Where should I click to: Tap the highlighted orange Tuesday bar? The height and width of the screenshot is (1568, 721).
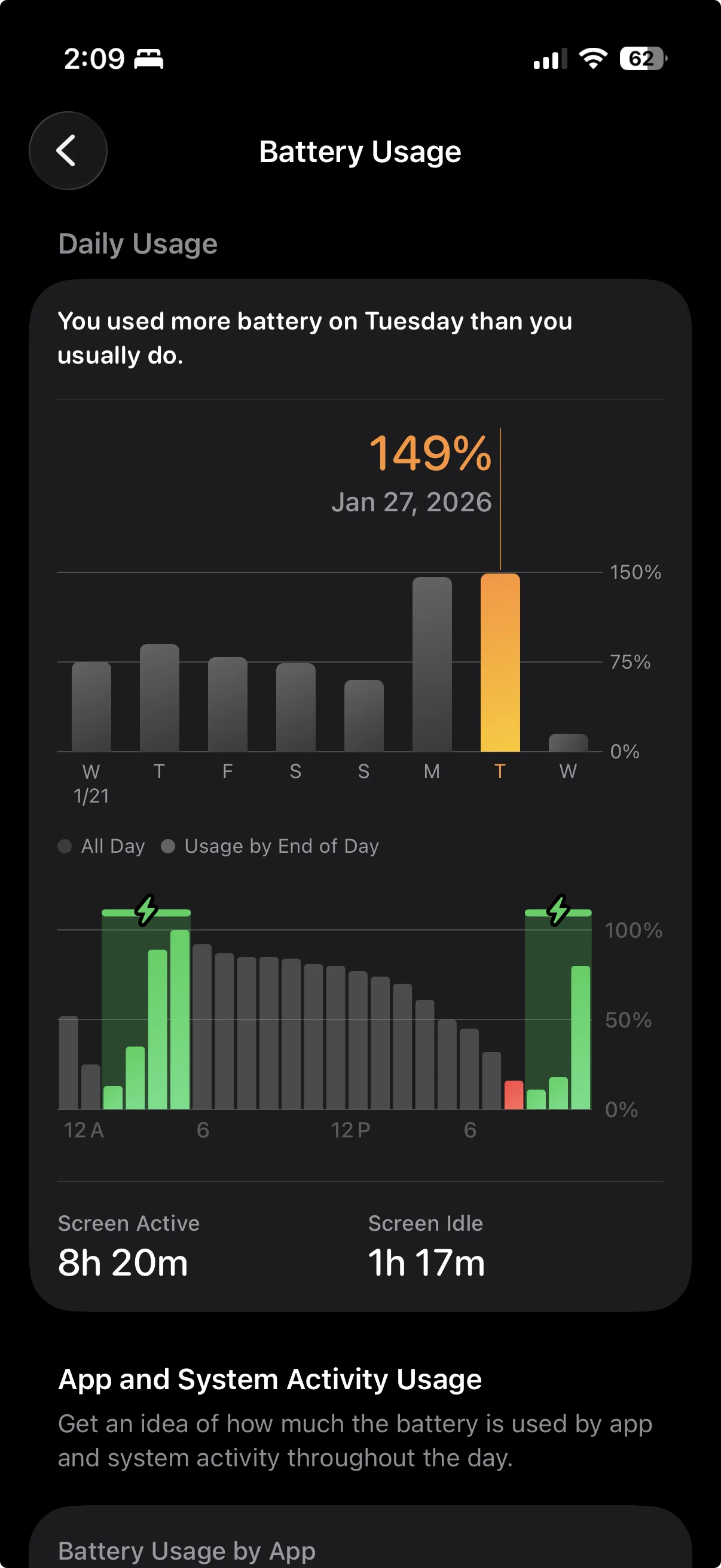pyautogui.click(x=500, y=662)
